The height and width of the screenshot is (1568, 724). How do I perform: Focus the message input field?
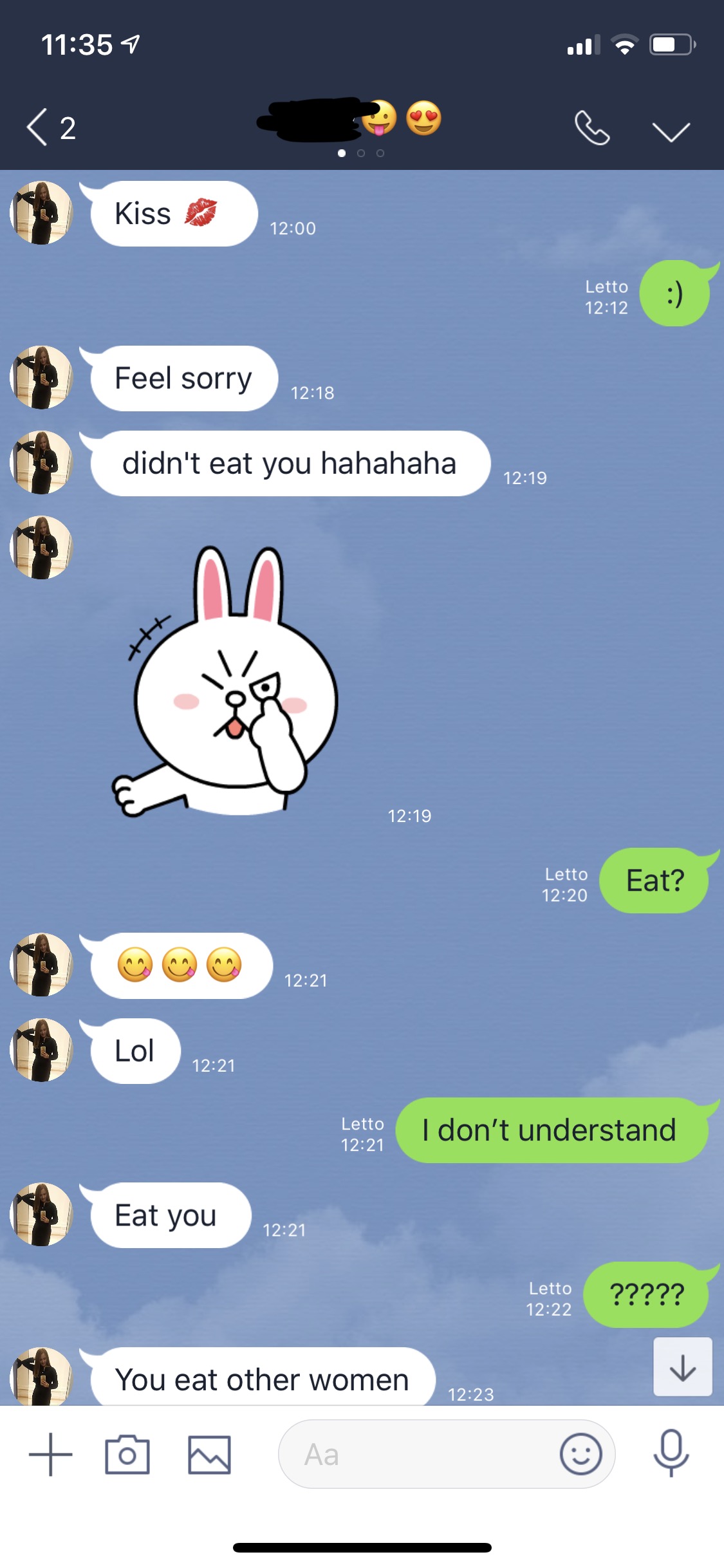[x=418, y=1455]
